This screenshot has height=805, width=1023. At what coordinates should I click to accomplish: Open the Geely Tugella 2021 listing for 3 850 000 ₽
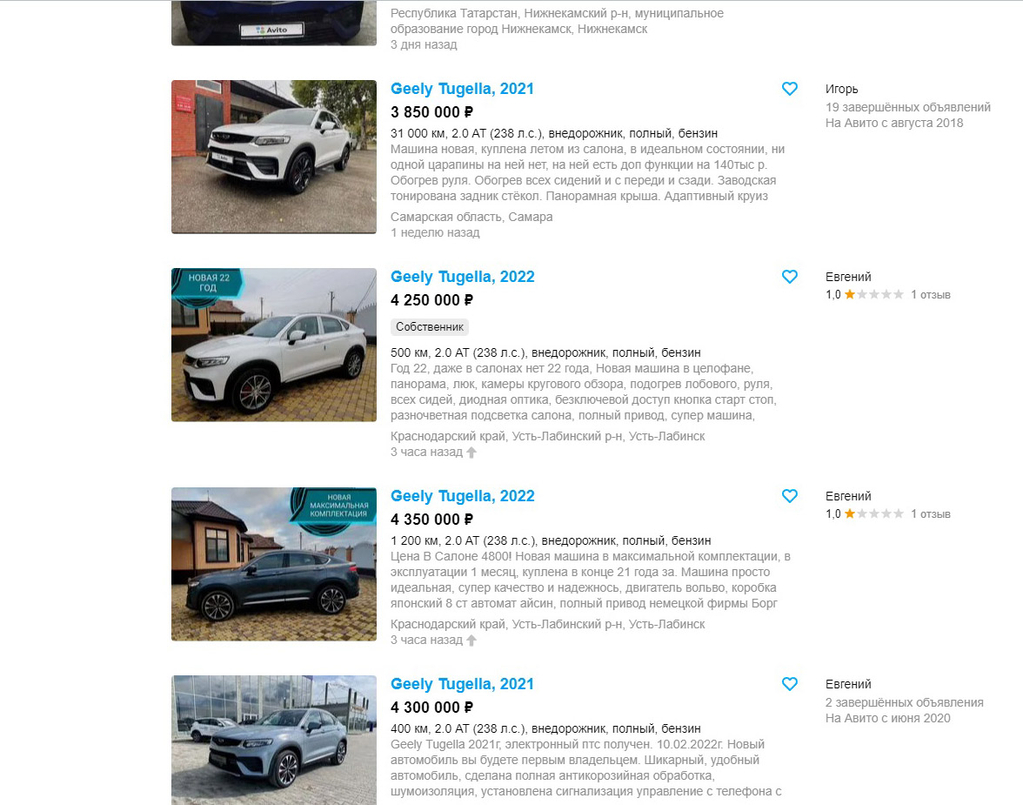[462, 89]
